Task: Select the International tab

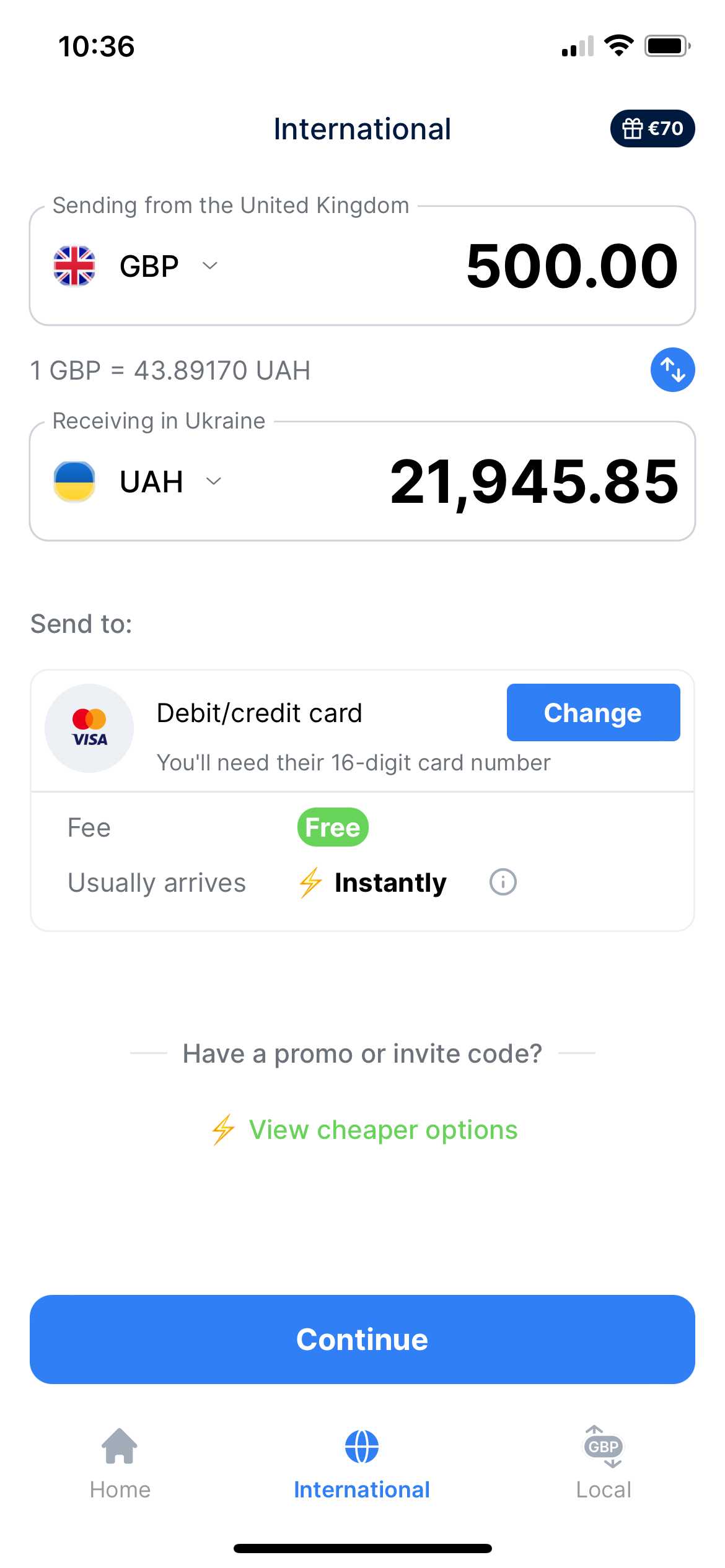Action: 362,1460
